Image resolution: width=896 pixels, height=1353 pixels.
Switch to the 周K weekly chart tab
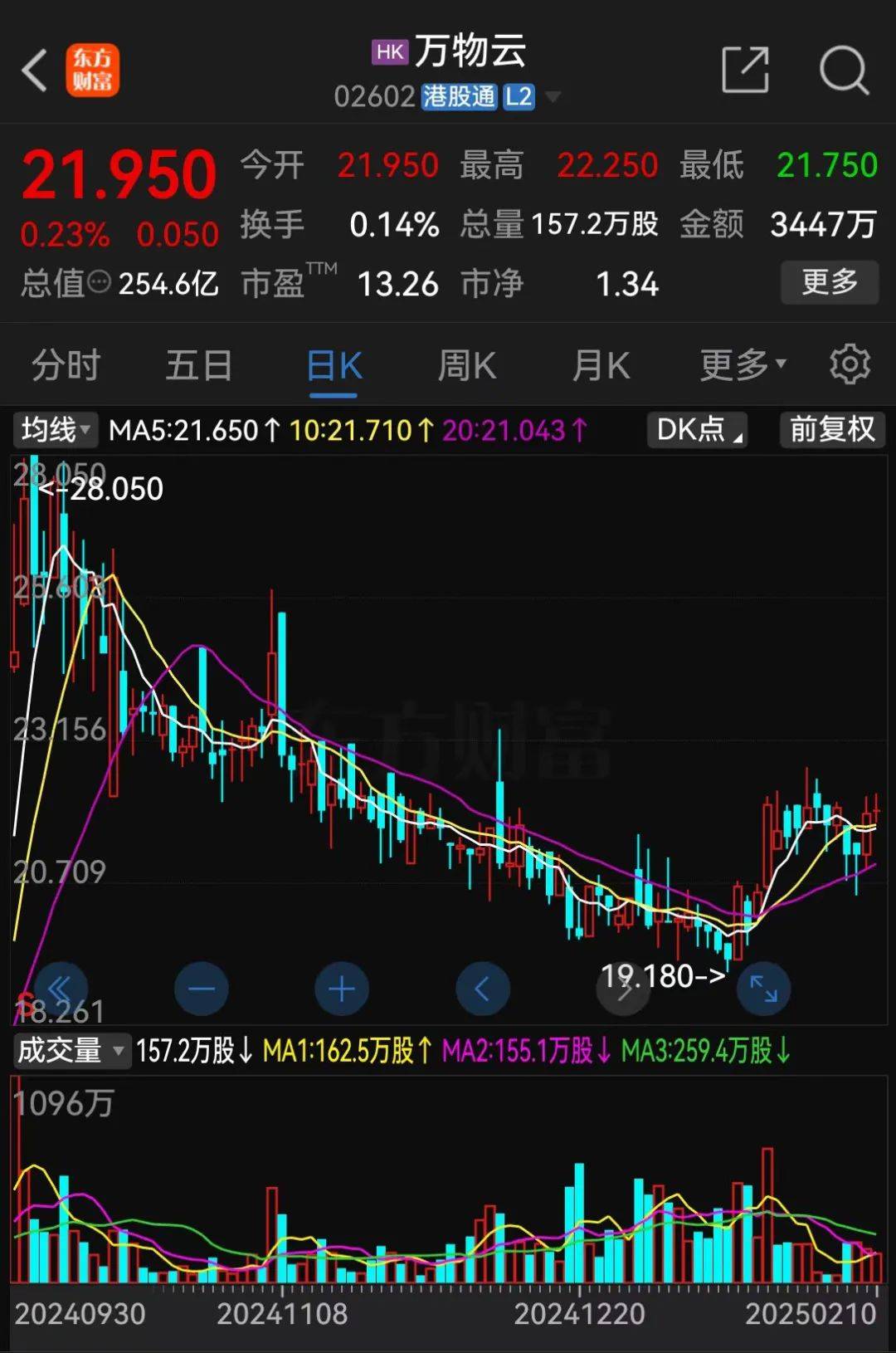point(466,365)
